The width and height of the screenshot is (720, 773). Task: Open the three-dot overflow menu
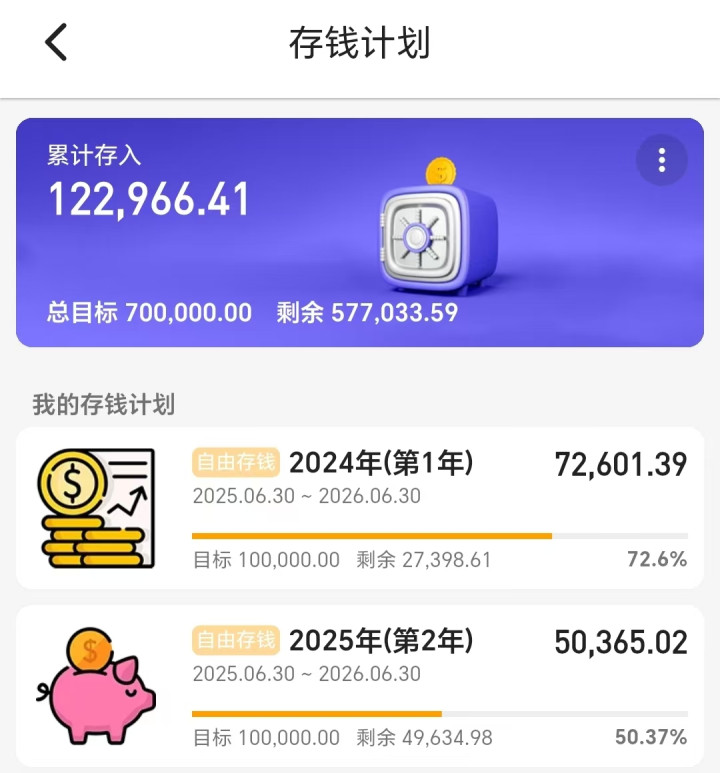[661, 160]
